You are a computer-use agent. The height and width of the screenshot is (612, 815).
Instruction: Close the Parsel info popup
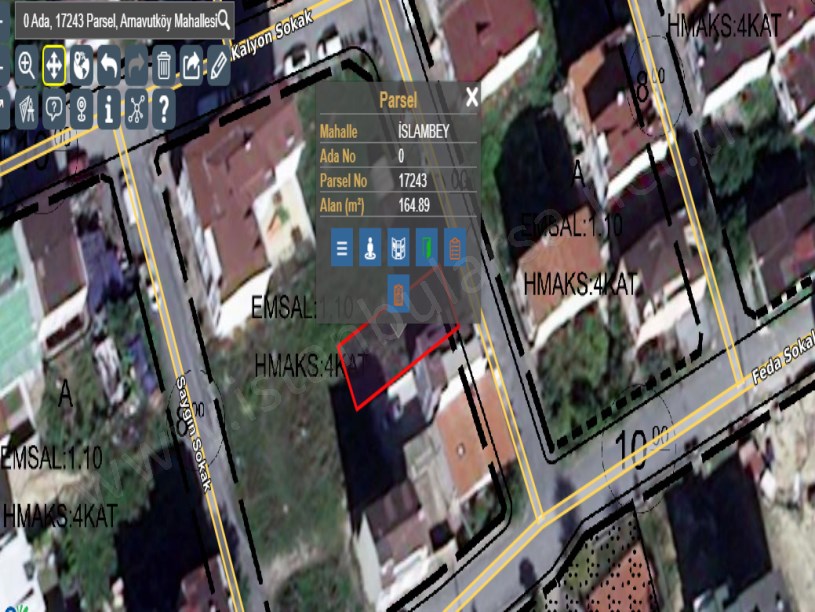[x=471, y=98]
